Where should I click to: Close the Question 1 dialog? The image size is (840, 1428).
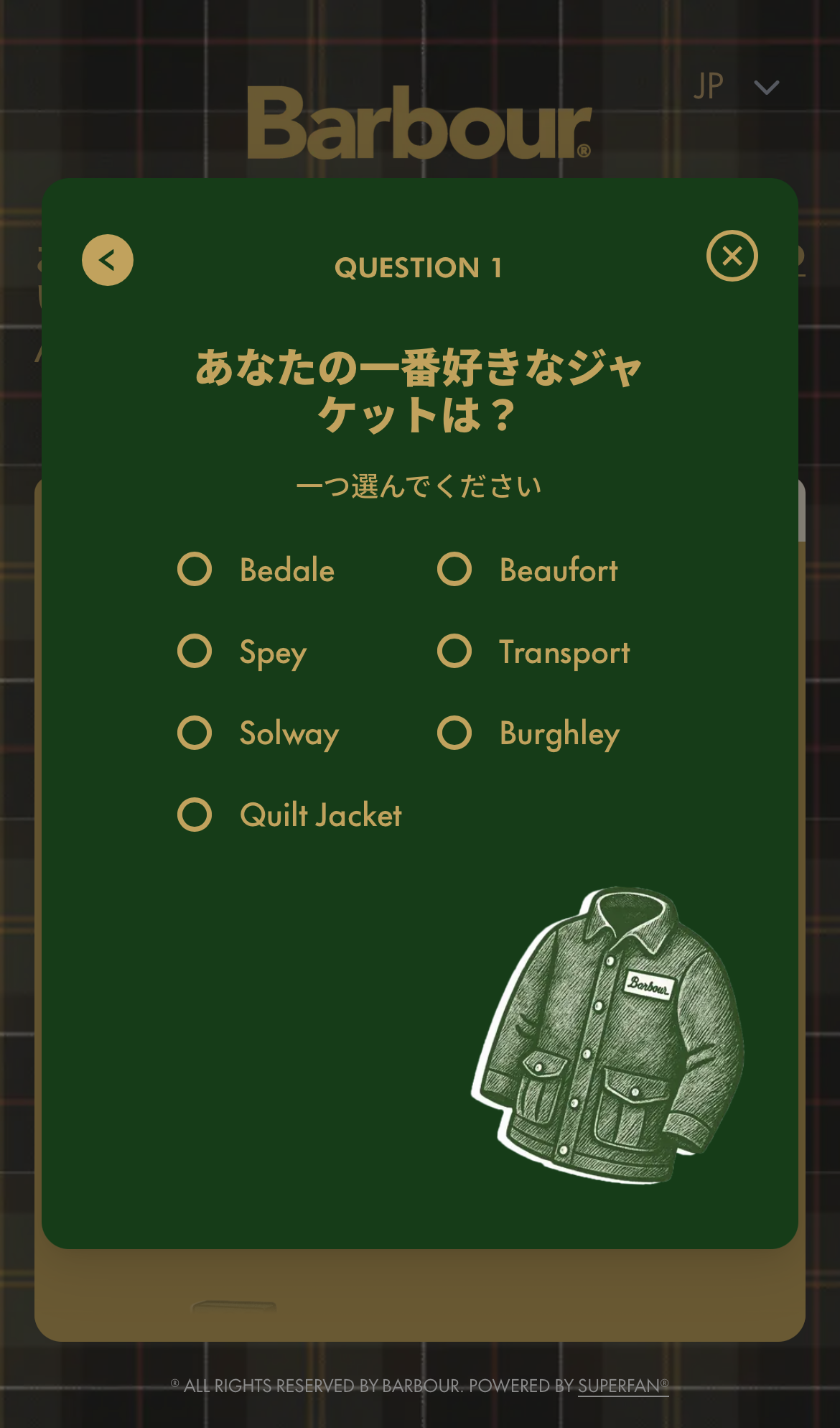[x=732, y=256]
